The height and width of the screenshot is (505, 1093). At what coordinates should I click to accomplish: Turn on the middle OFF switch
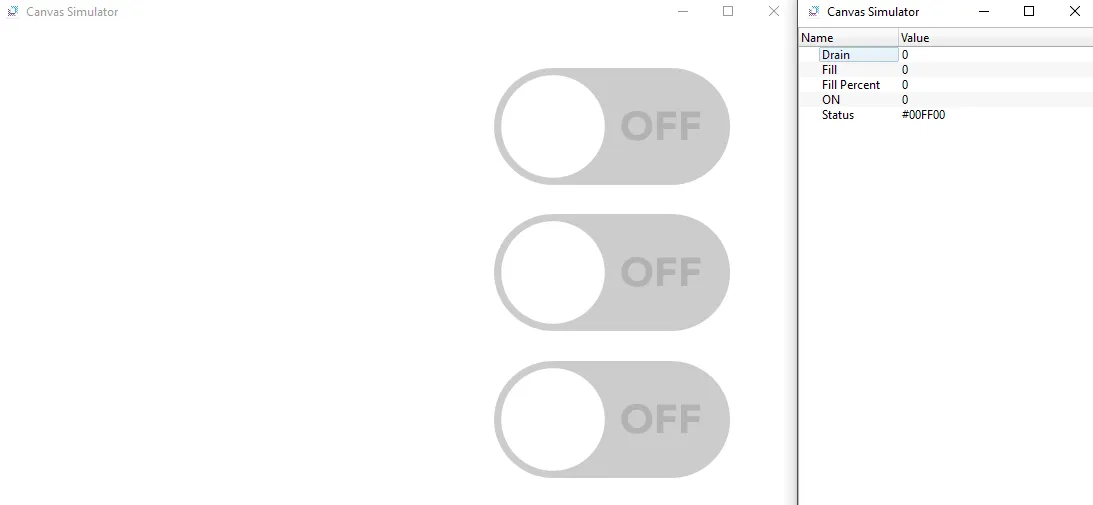click(x=611, y=272)
